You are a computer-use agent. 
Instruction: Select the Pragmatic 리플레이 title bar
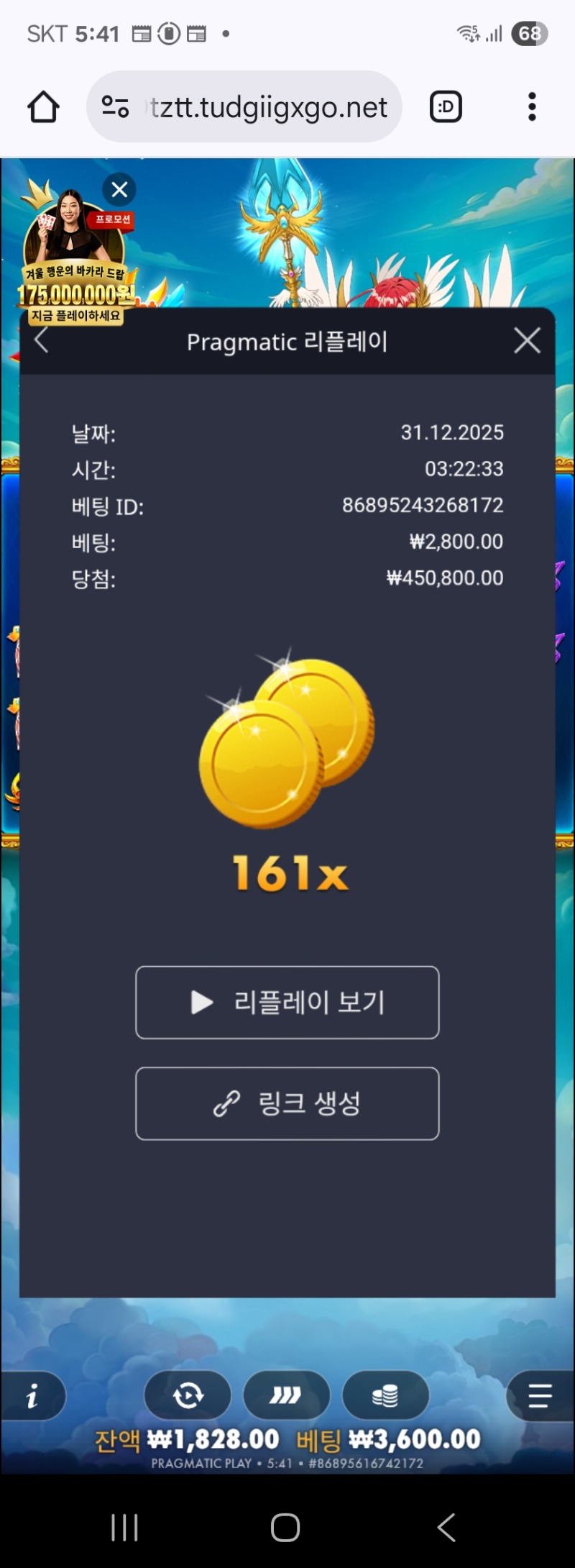pyautogui.click(x=287, y=341)
